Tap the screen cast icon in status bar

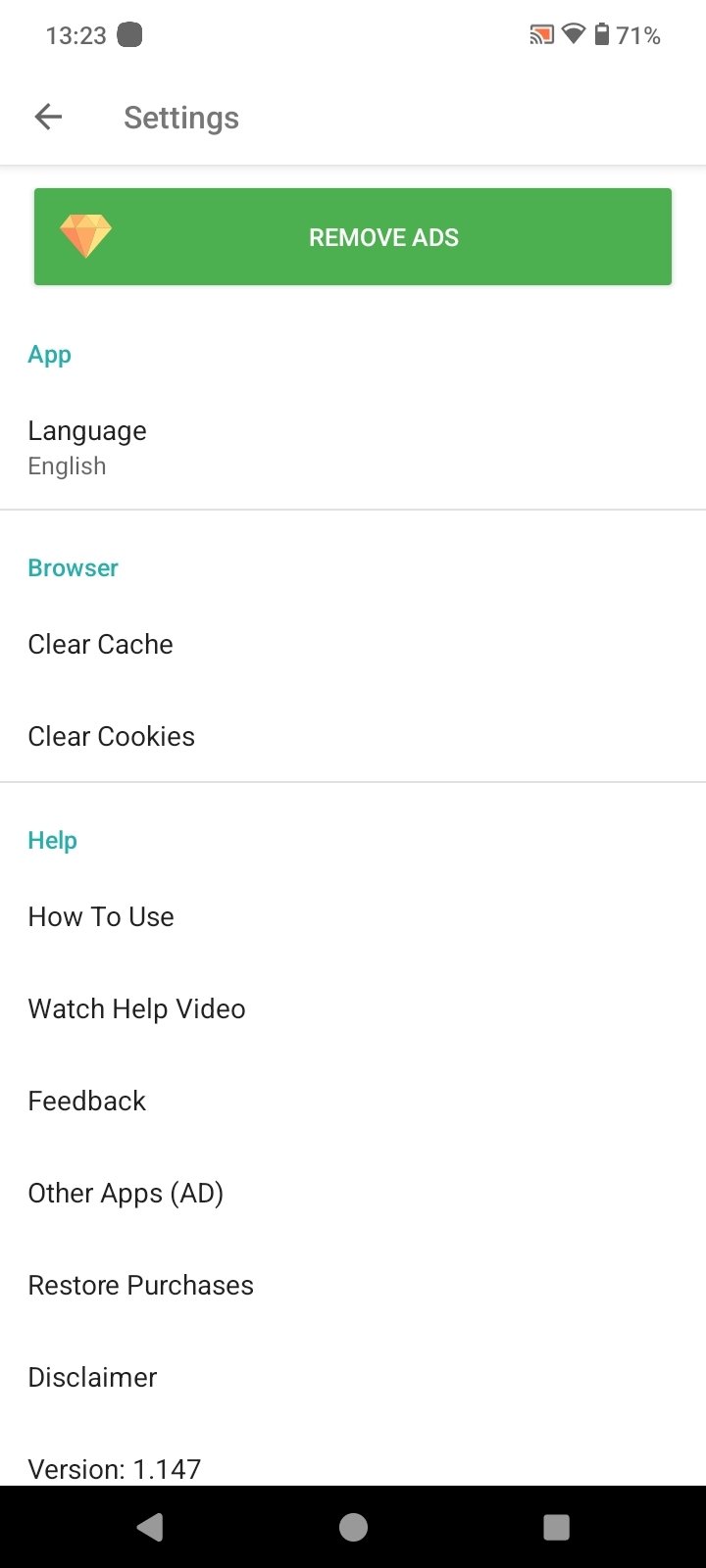[x=540, y=34]
